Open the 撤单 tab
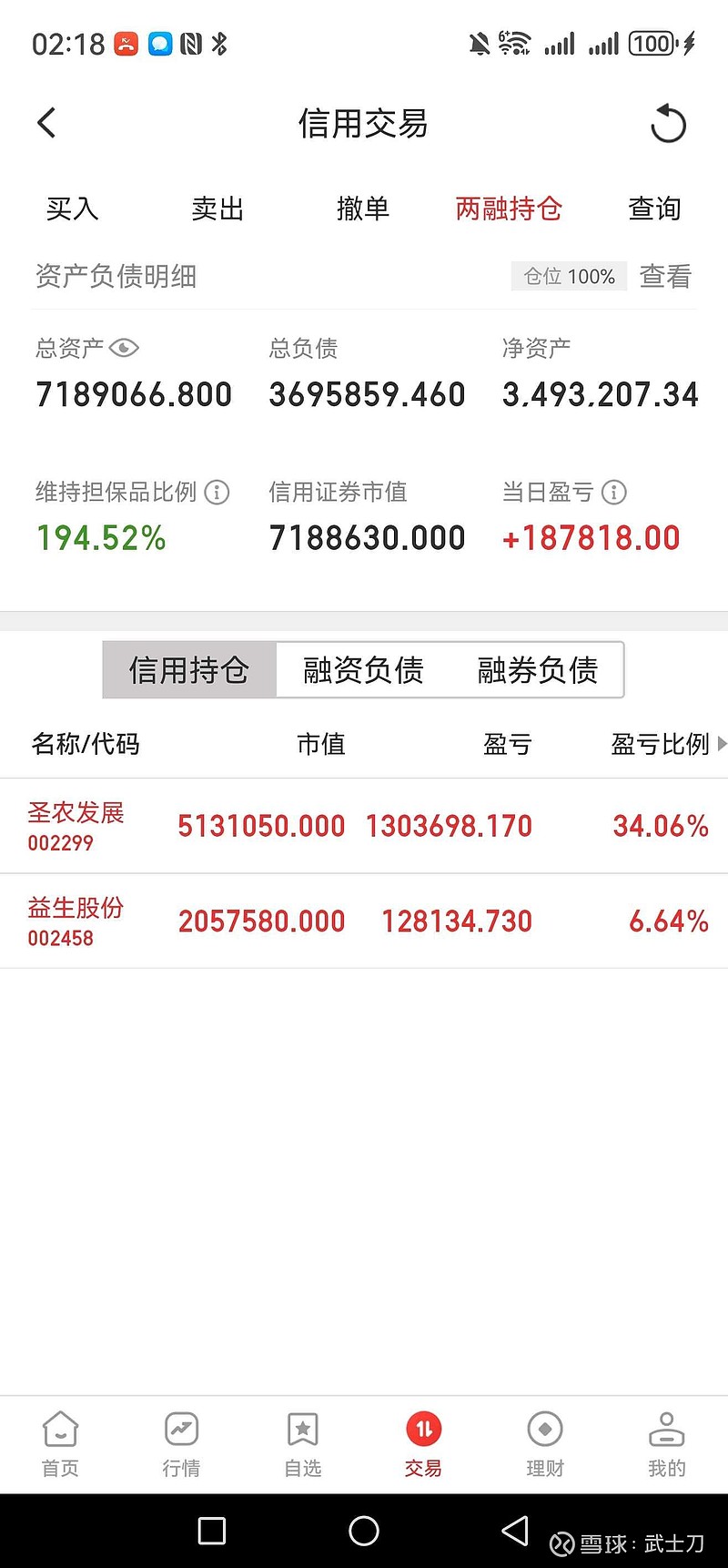 coord(363,209)
